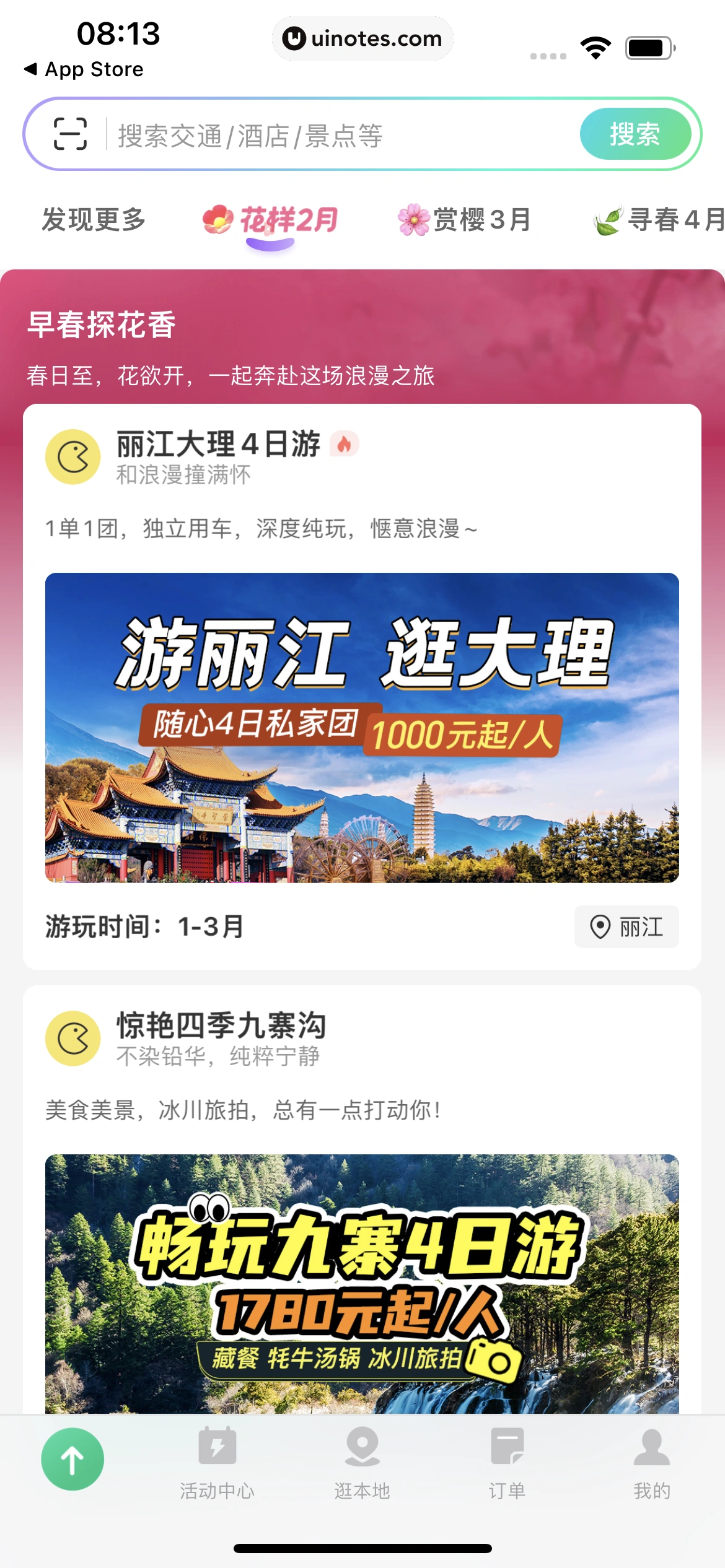Viewport: 725px width, 1568px height.
Task: Open the 我的 profile tab
Action: 651,1463
